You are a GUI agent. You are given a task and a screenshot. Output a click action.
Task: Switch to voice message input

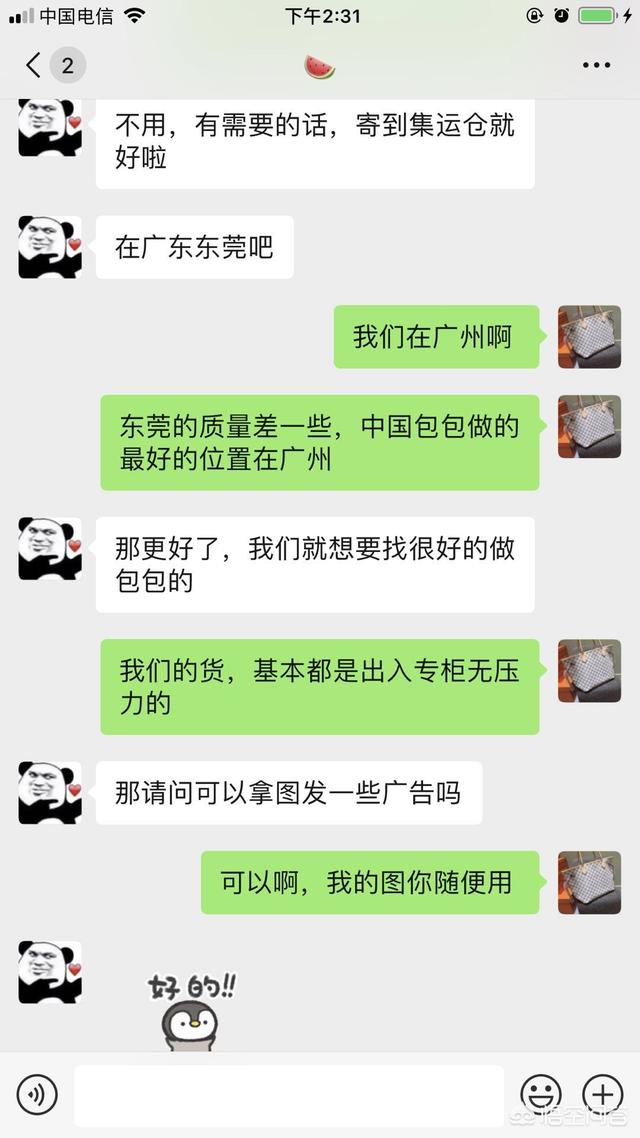click(37, 1095)
